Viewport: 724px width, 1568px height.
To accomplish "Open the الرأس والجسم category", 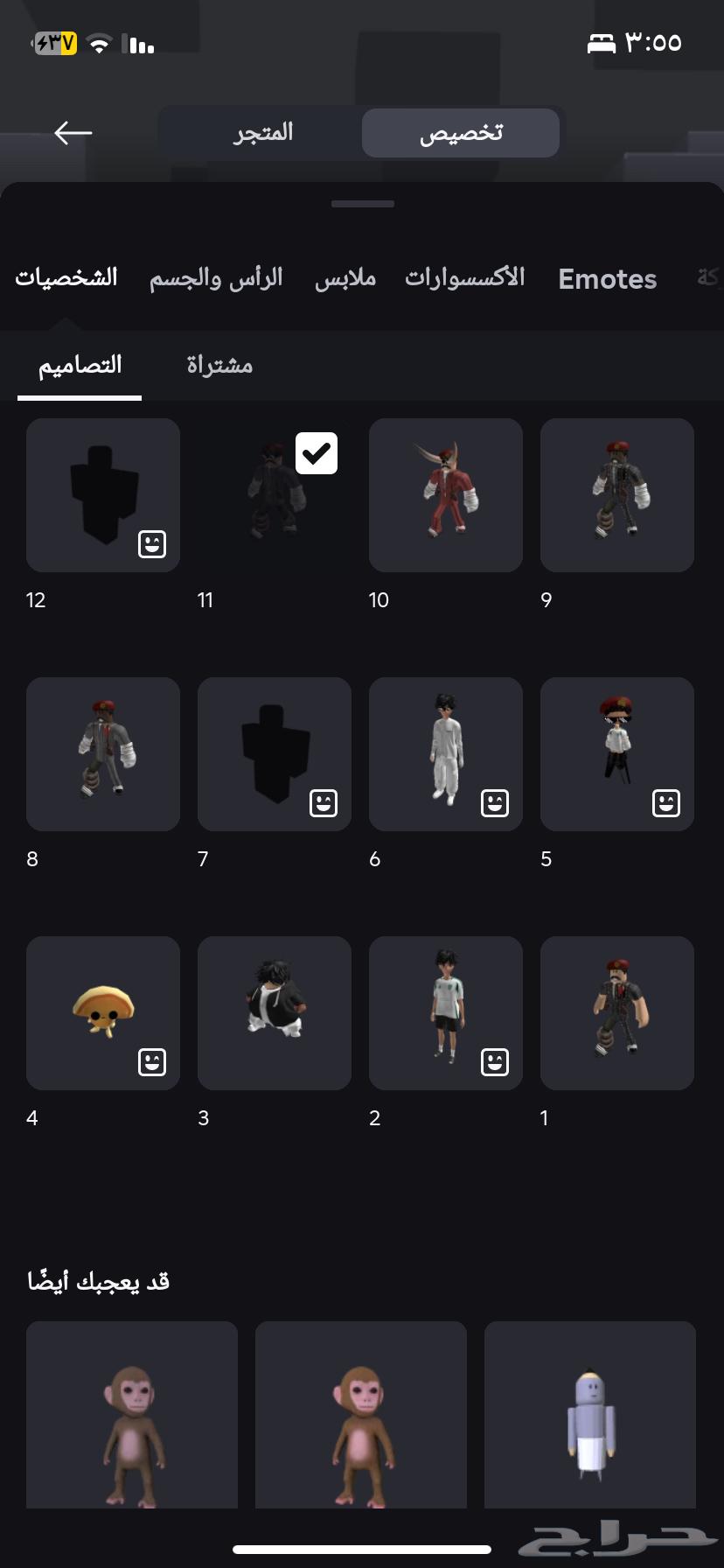I will [x=216, y=278].
